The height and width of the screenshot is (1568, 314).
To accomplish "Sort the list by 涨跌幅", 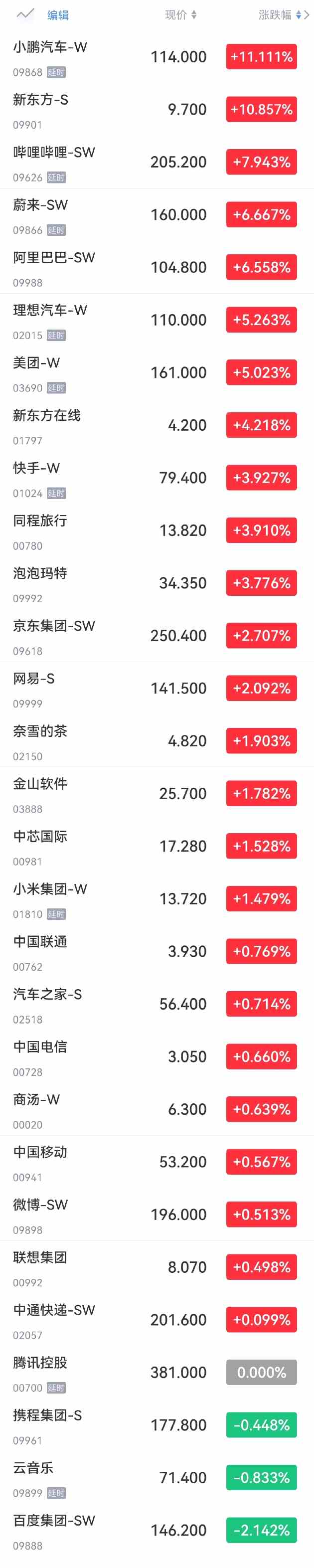I will (x=280, y=14).
